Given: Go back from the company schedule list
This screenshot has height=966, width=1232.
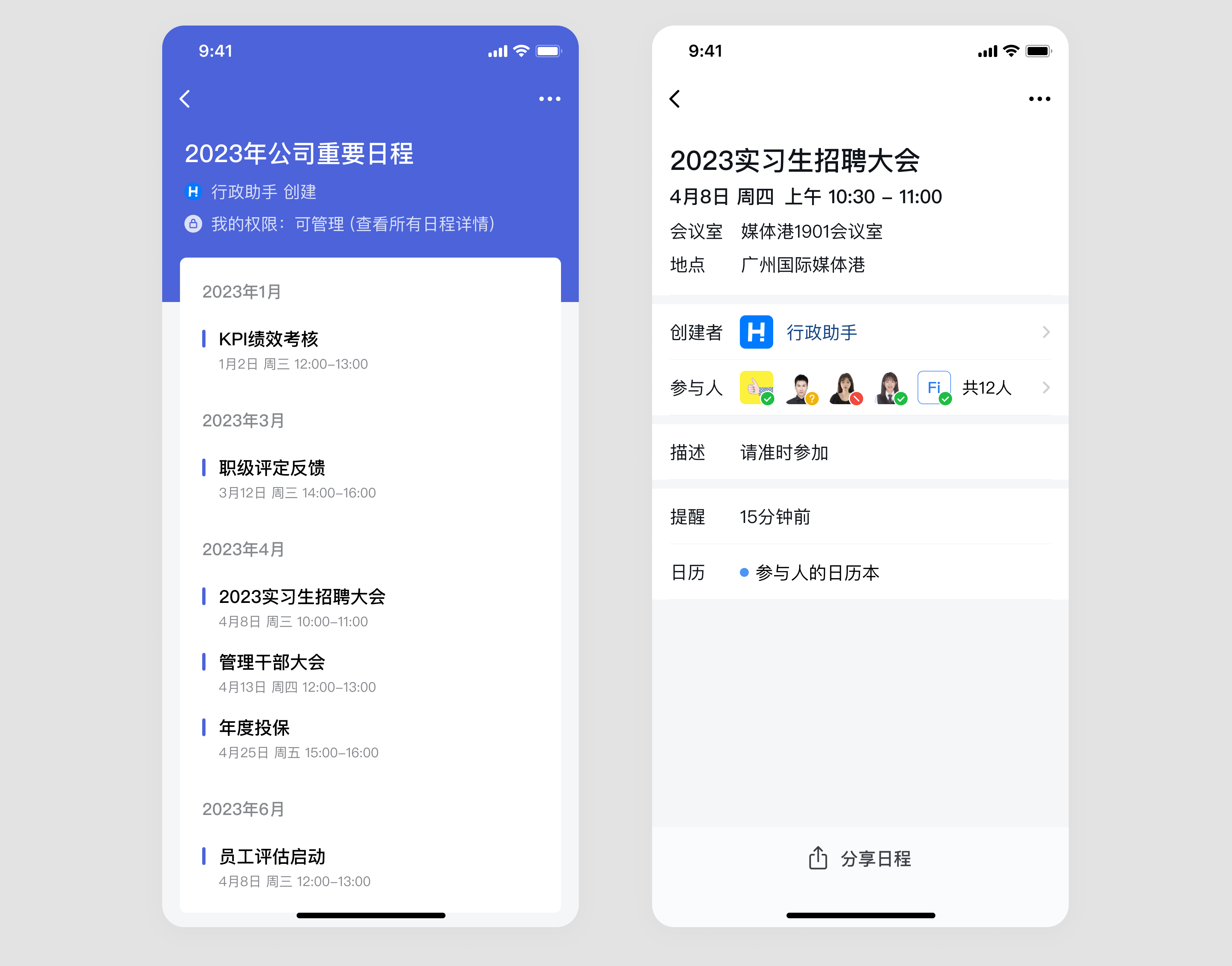Looking at the screenshot, I should pos(185,99).
